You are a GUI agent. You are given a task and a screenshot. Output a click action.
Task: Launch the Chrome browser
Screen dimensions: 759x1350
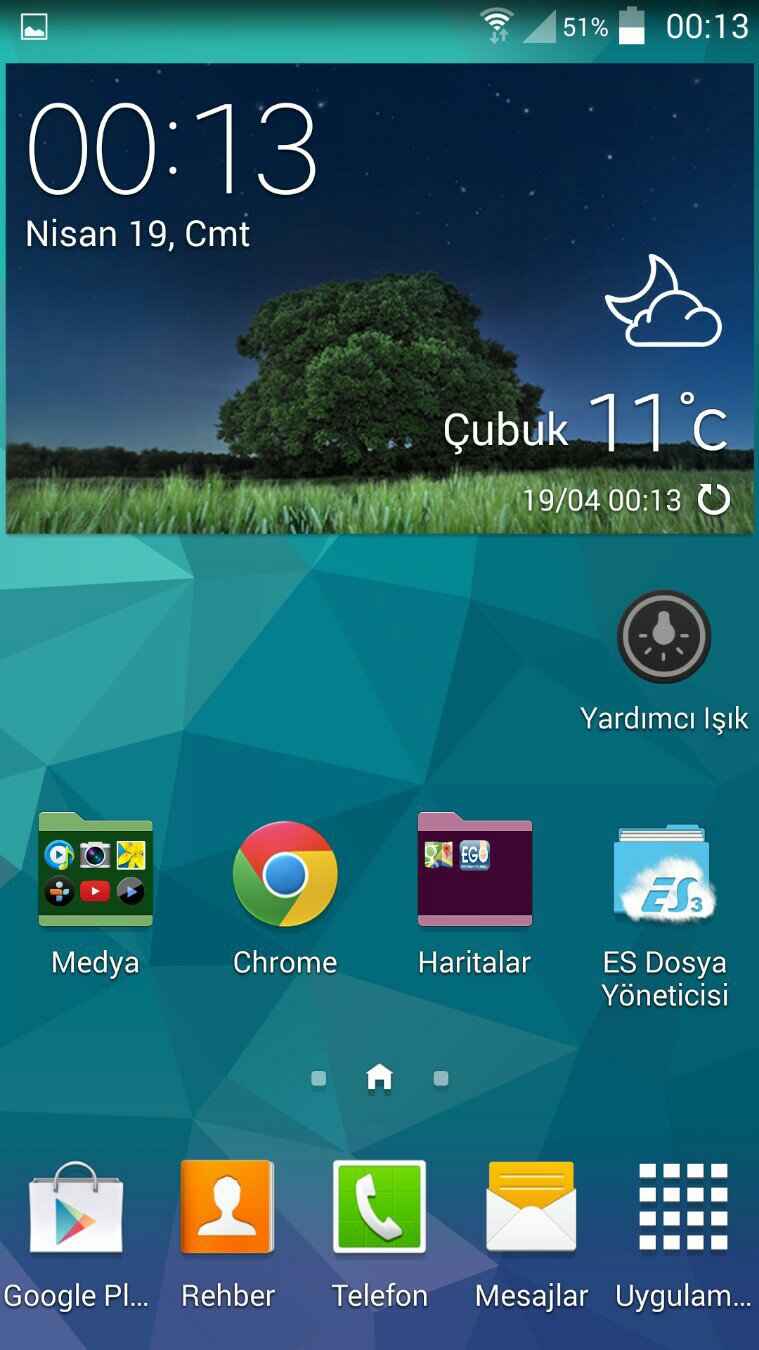(285, 874)
